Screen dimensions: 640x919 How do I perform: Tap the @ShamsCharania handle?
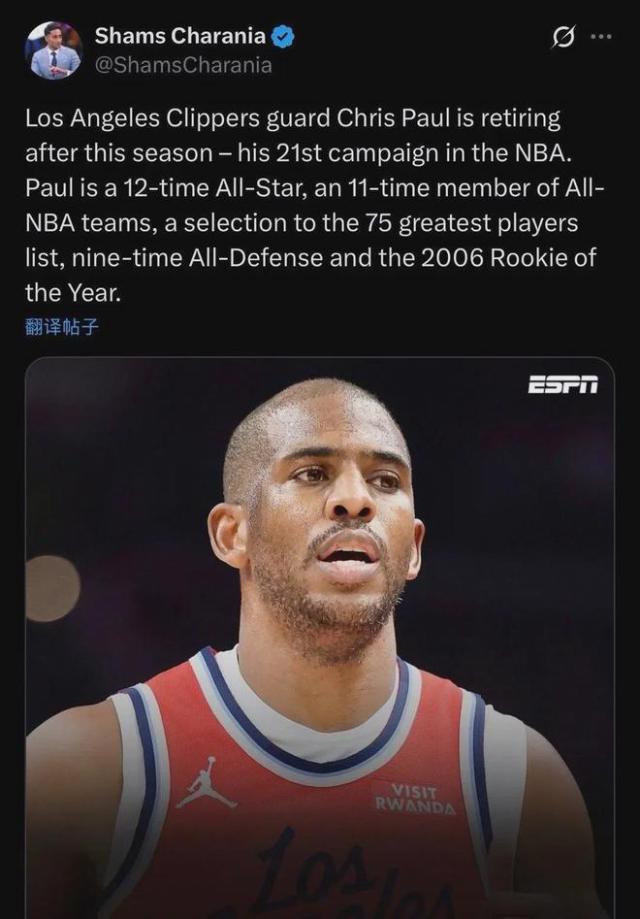183,65
